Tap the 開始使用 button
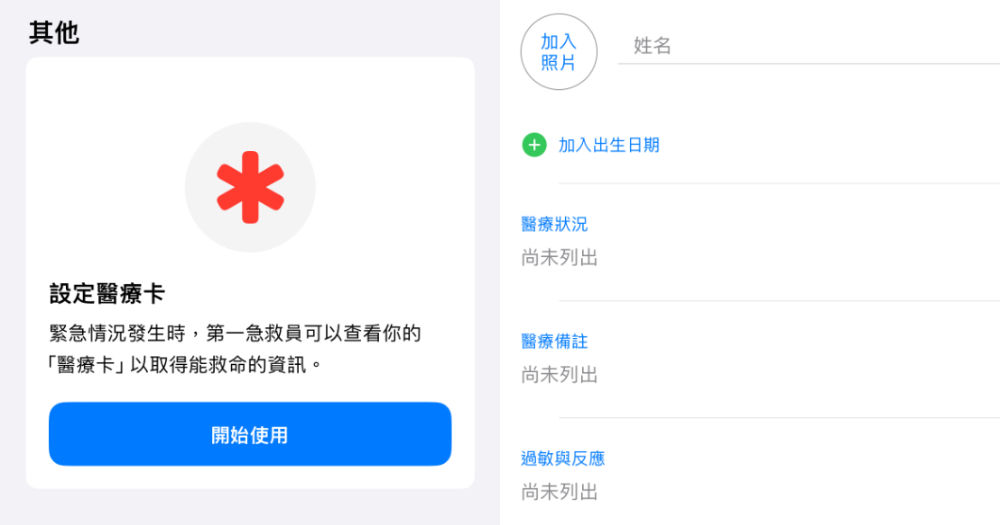Viewport: 1000px width, 525px height. 250,434
